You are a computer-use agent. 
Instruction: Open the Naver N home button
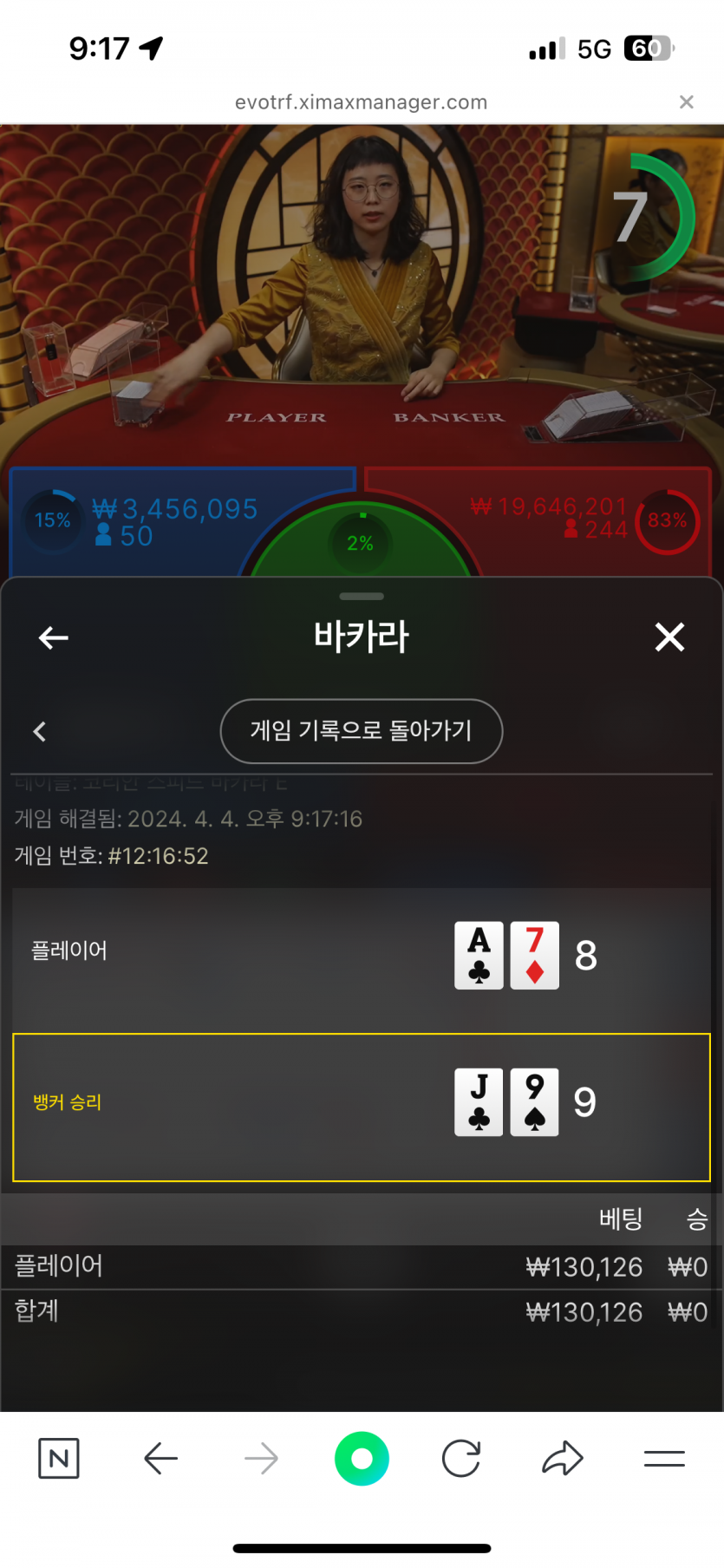(59, 1458)
